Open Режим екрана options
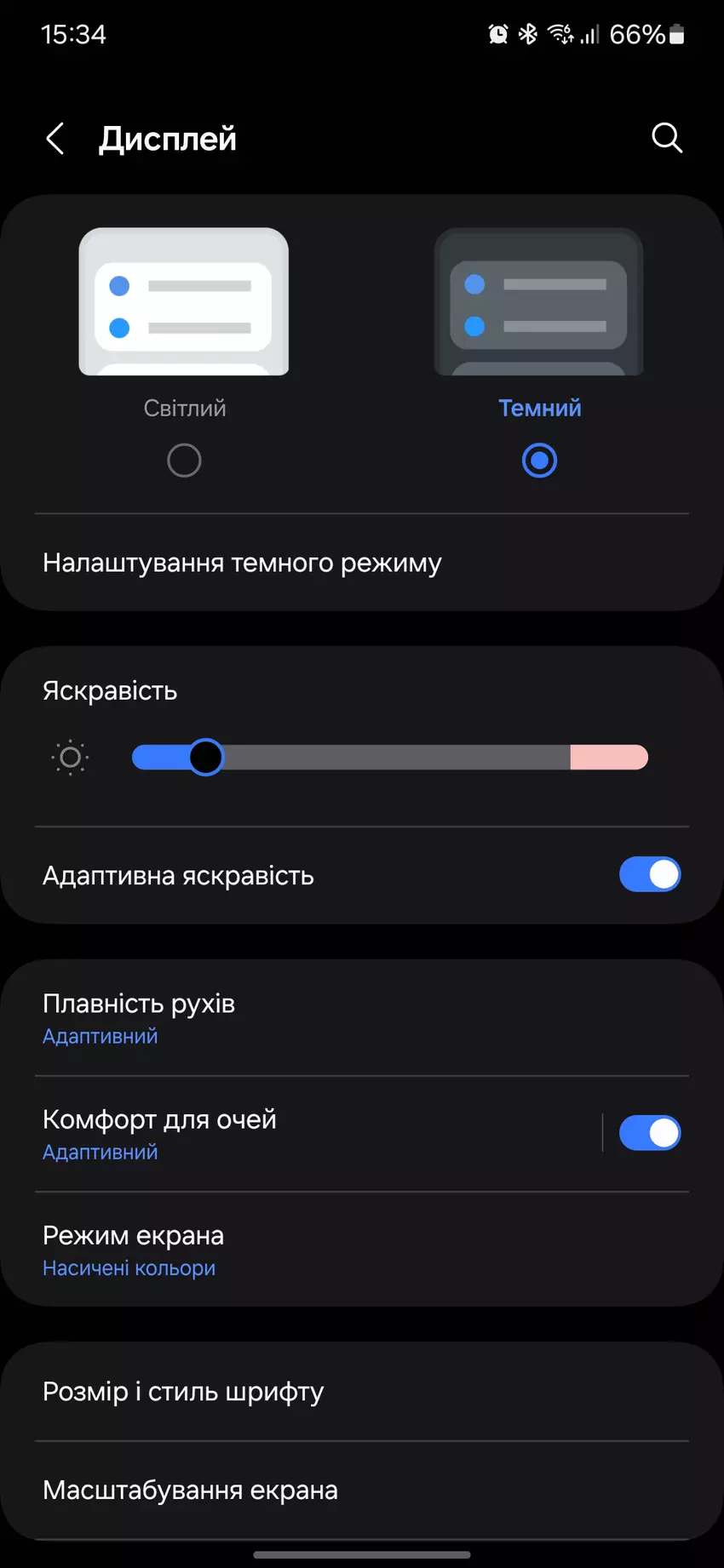 [x=256, y=1250]
